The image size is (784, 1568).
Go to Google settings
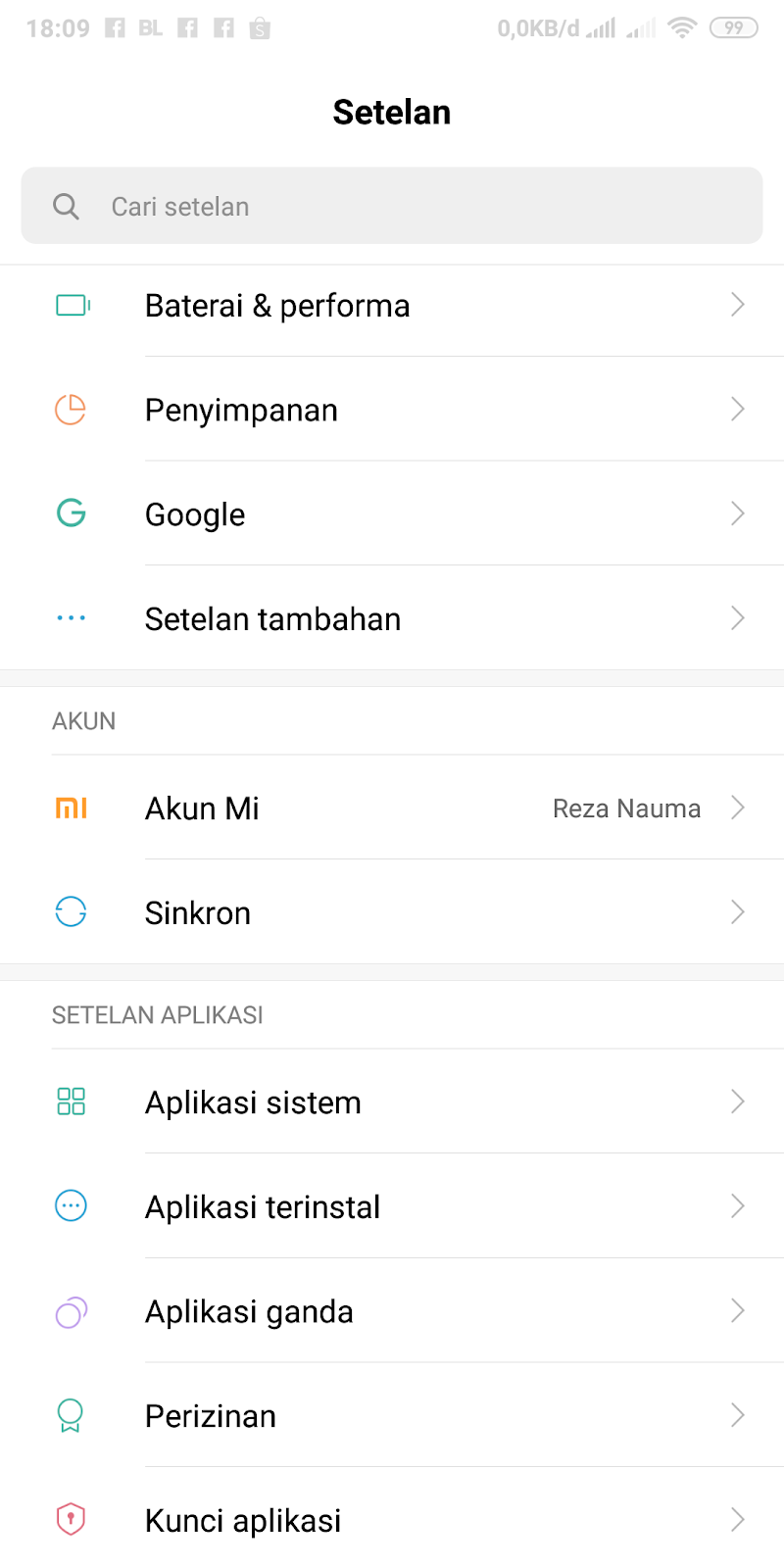pos(392,514)
